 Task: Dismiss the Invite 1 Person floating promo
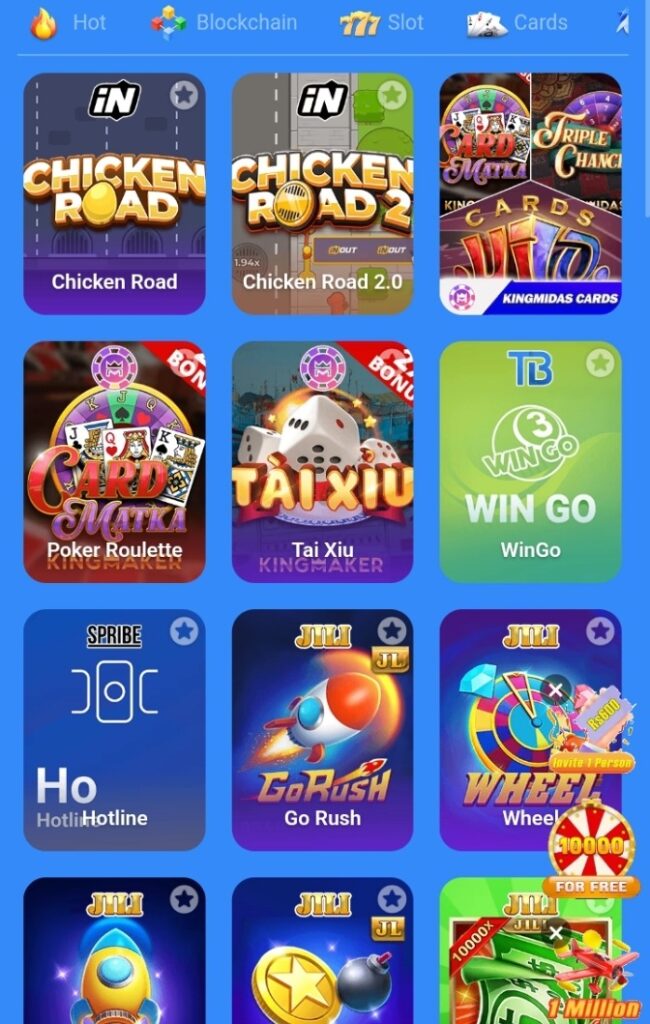tap(557, 689)
